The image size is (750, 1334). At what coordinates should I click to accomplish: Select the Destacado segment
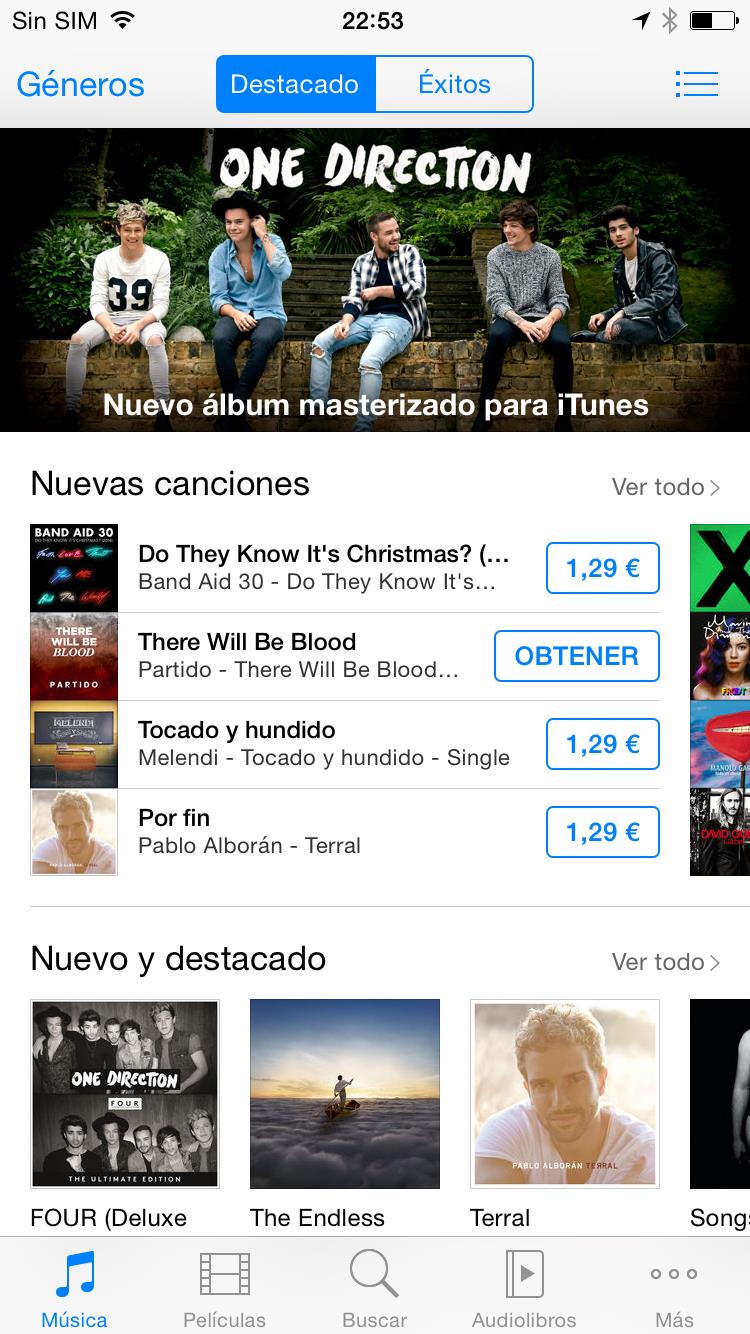click(x=295, y=84)
